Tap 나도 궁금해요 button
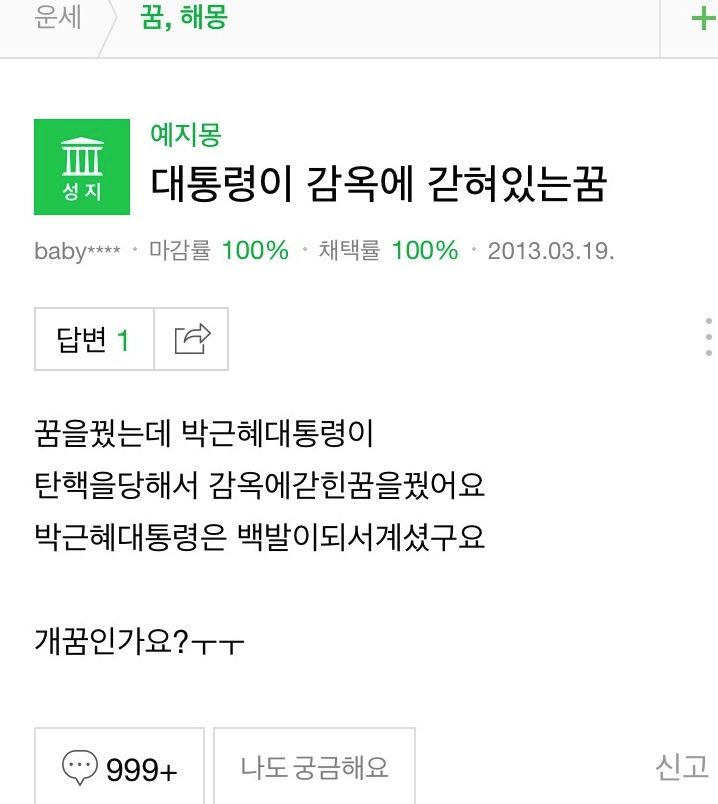The width and height of the screenshot is (718, 804). (x=314, y=768)
